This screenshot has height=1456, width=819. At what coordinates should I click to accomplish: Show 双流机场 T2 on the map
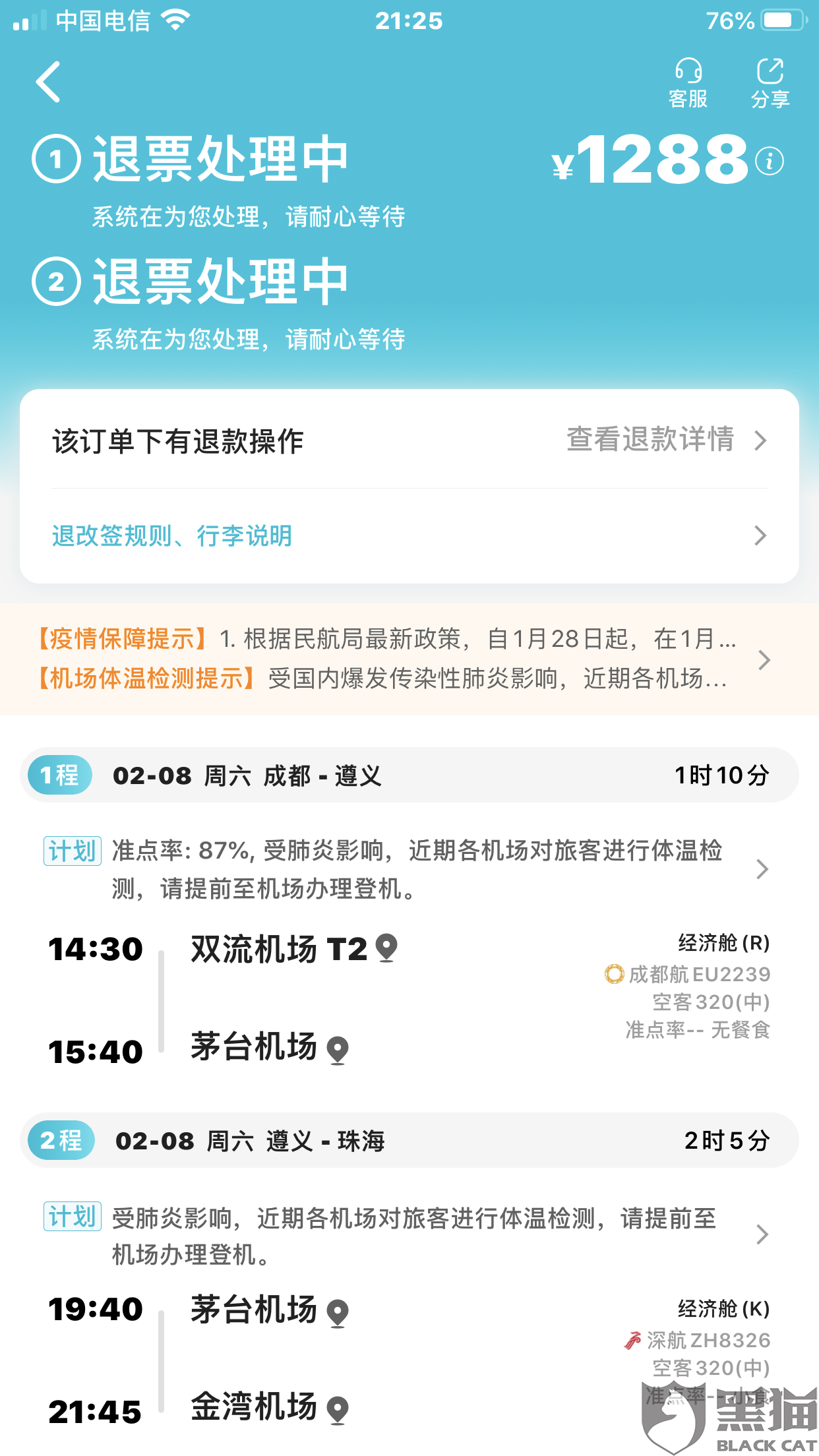pos(386,948)
